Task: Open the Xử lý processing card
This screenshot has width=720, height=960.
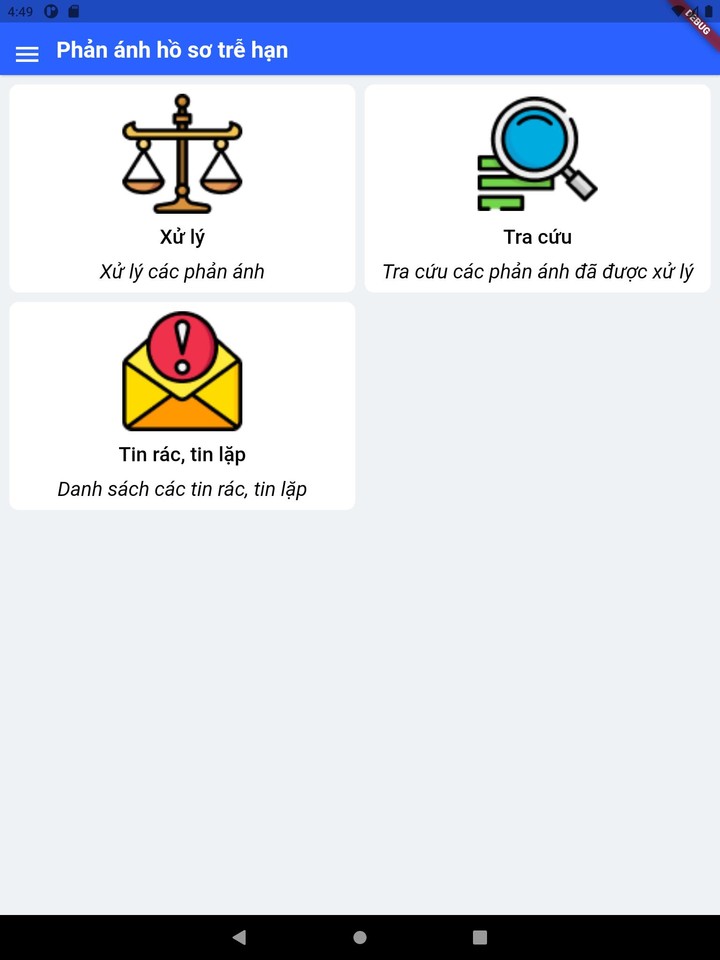Action: pos(181,188)
